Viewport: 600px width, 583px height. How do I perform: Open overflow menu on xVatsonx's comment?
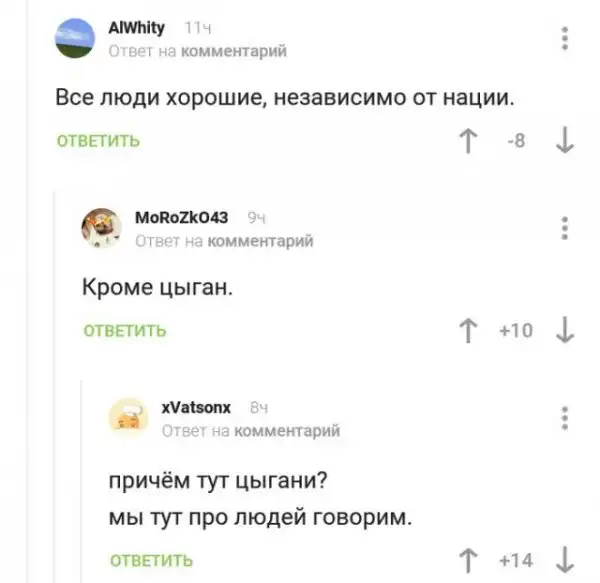pyautogui.click(x=565, y=417)
